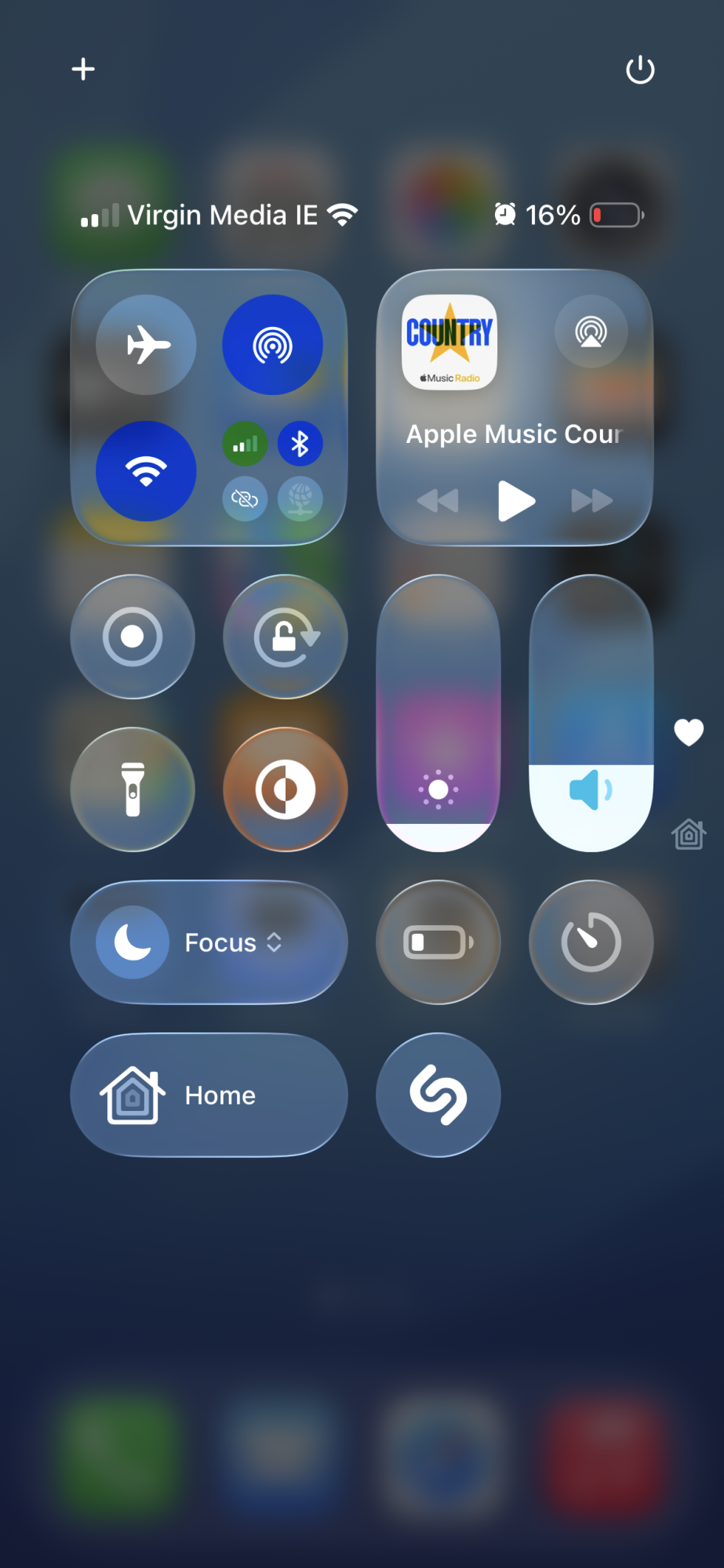The width and height of the screenshot is (724, 1568).
Task: Go to the previous track
Action: click(x=438, y=500)
